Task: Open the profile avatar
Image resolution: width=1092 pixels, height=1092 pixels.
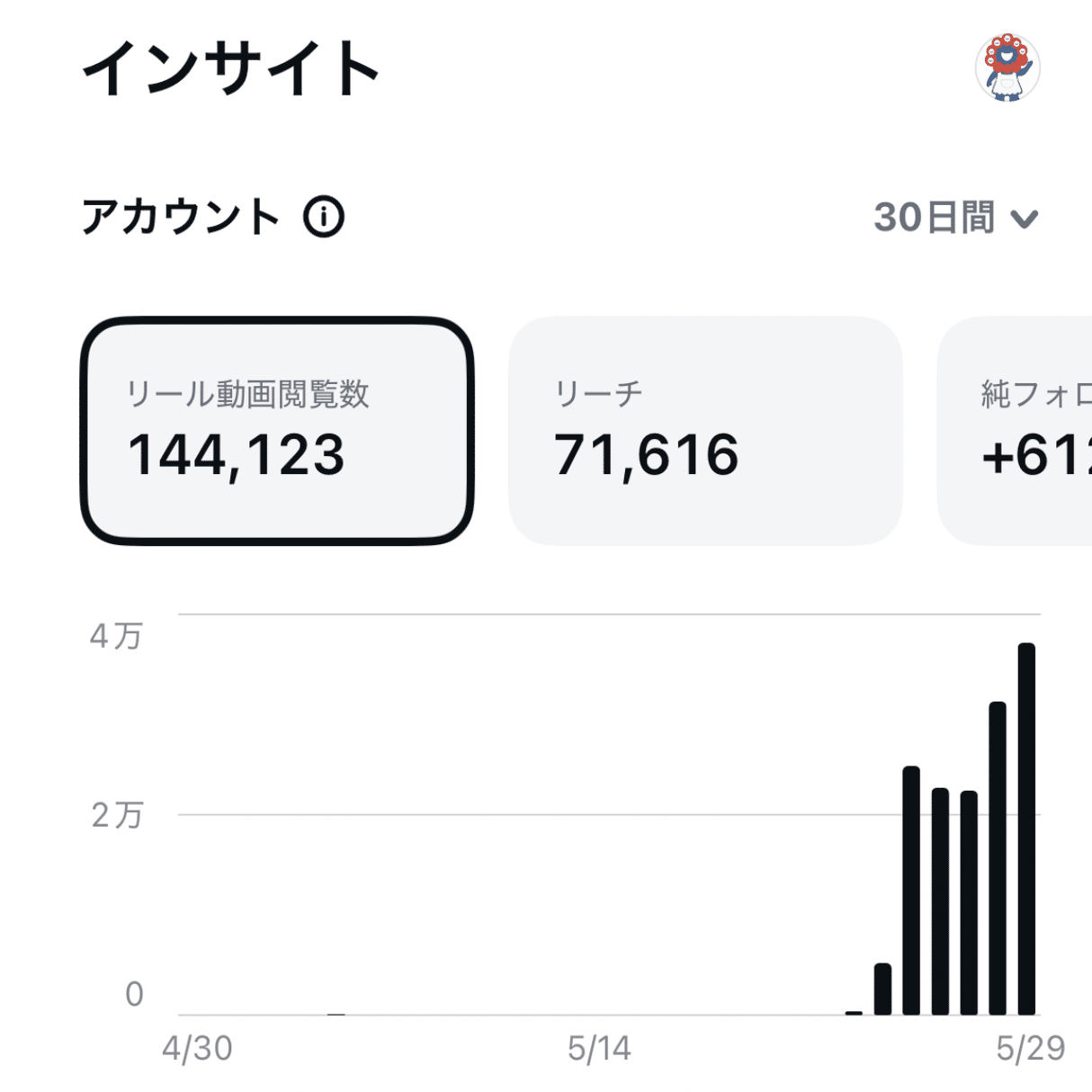Action: point(1007,67)
